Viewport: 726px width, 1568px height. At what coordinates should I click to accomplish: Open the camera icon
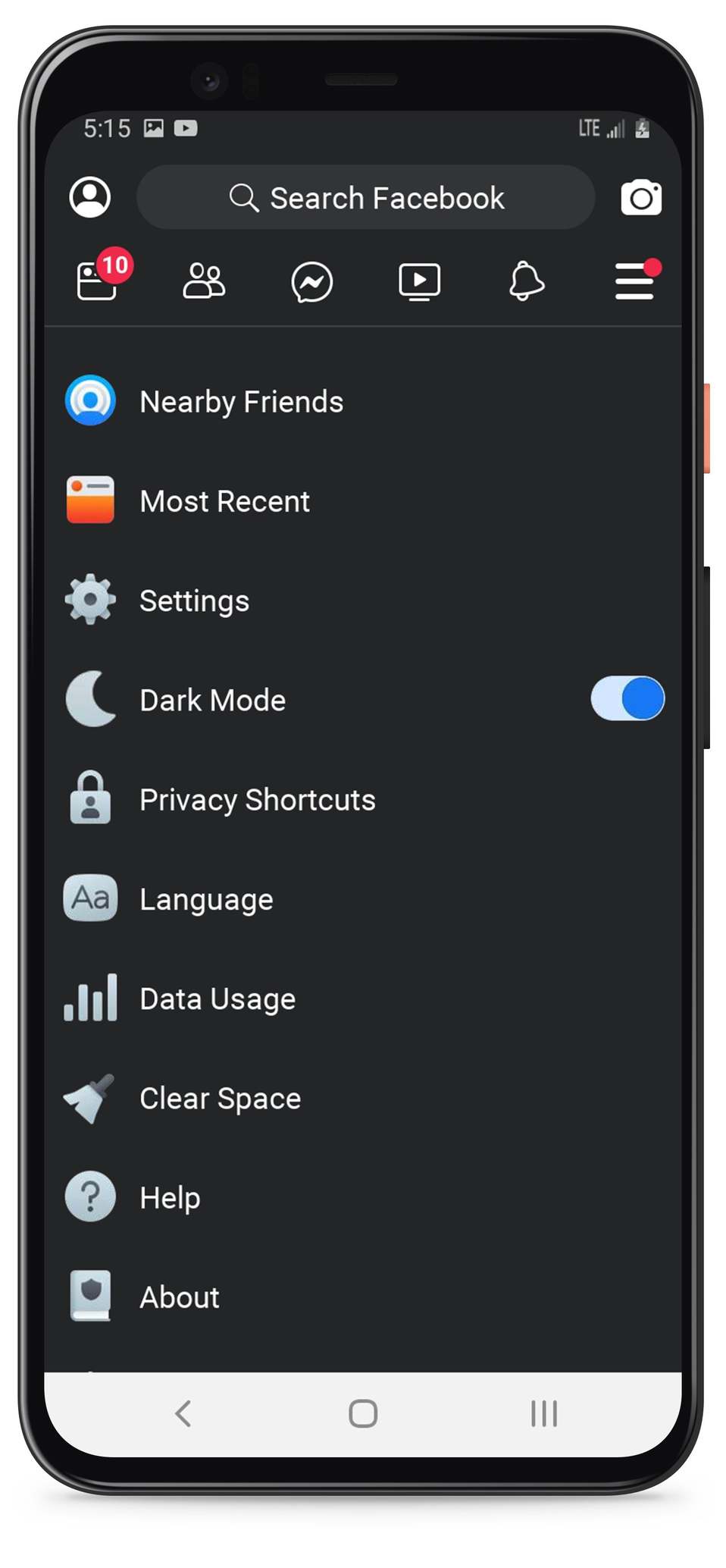pyautogui.click(x=641, y=198)
